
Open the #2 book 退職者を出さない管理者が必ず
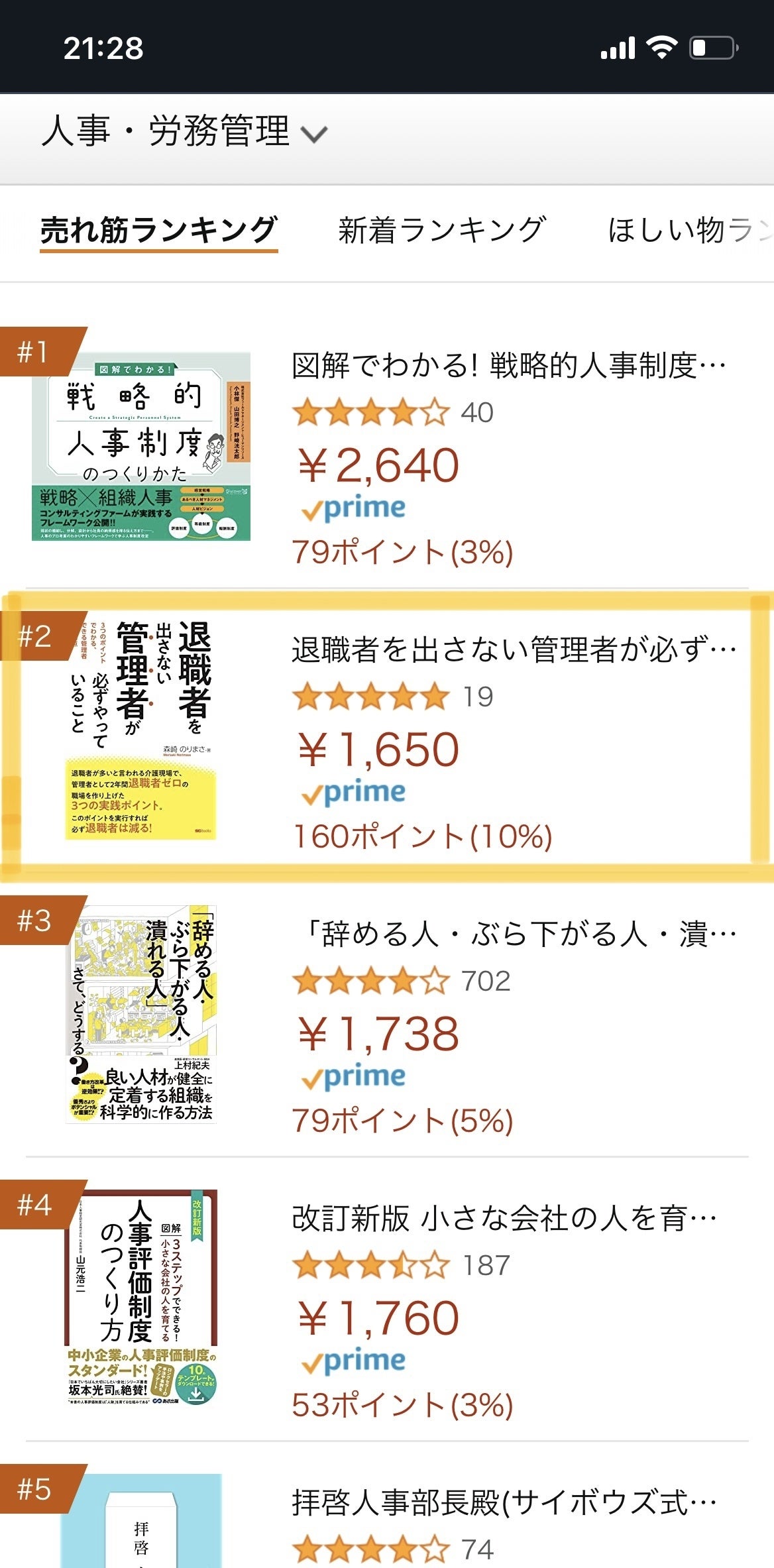pos(514,649)
